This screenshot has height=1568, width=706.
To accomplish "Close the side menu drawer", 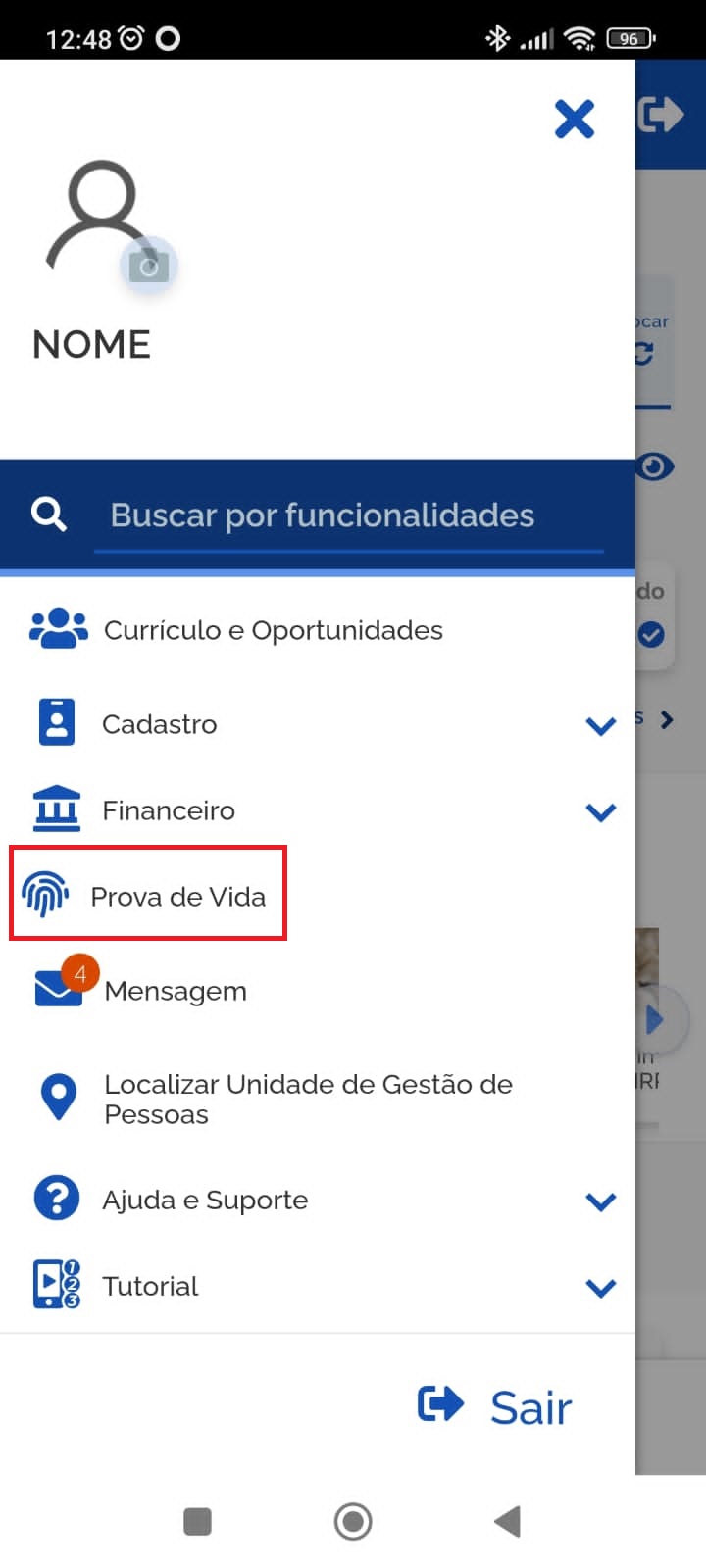I will (575, 120).
